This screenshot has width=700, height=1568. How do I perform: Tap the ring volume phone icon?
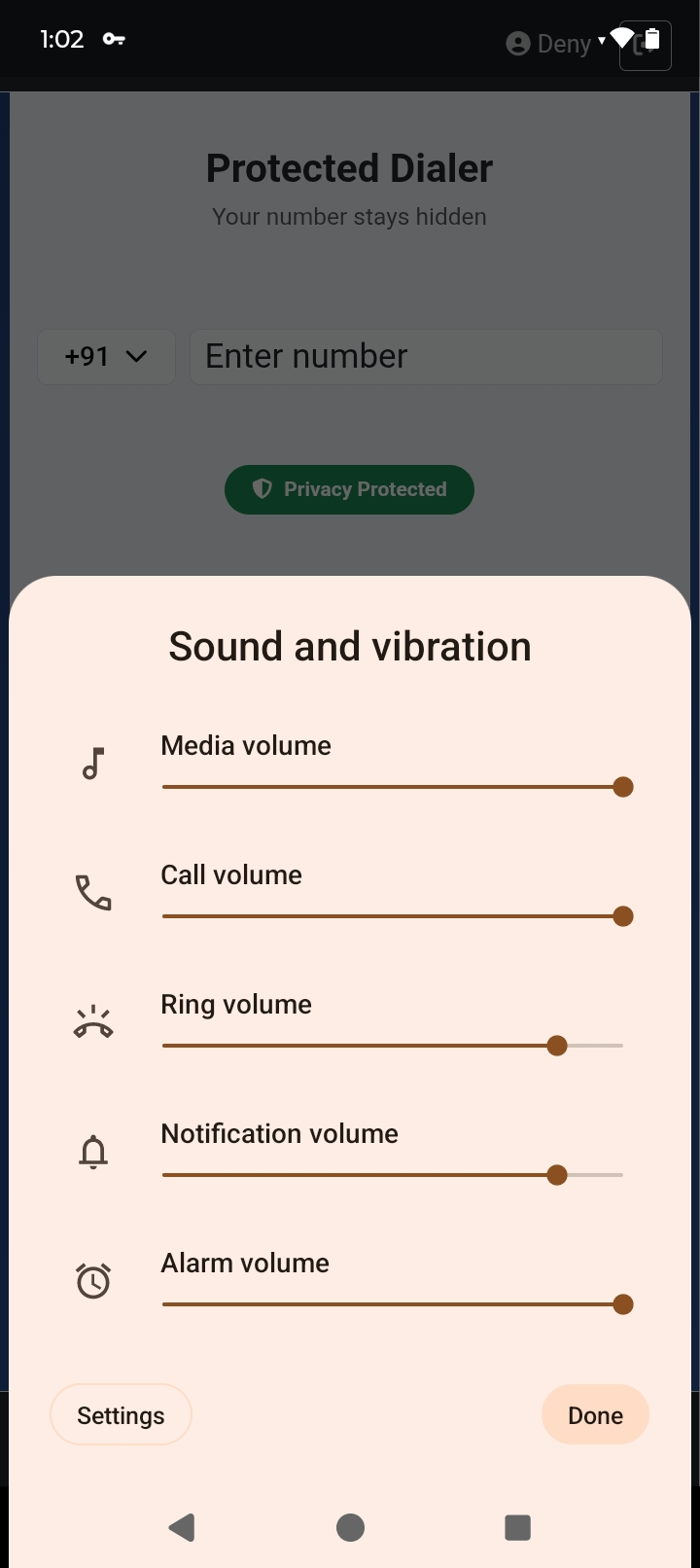pos(93,1022)
